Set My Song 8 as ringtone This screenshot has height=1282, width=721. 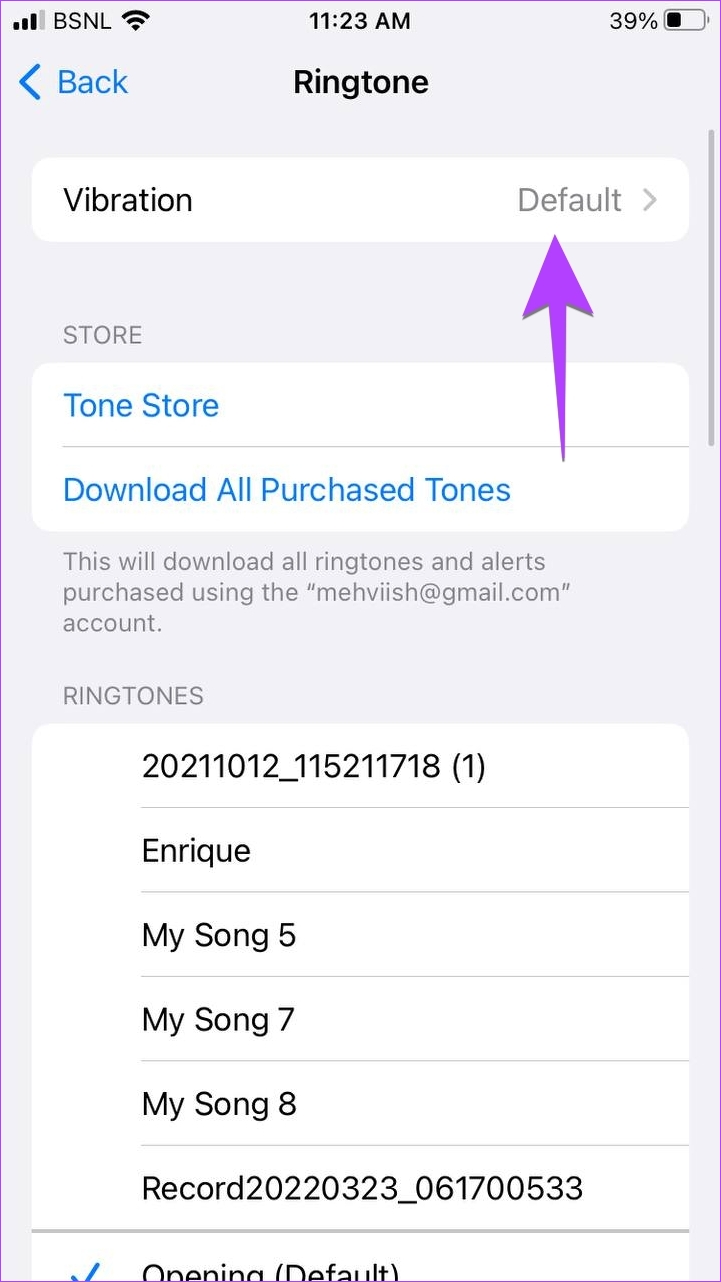coord(360,1103)
